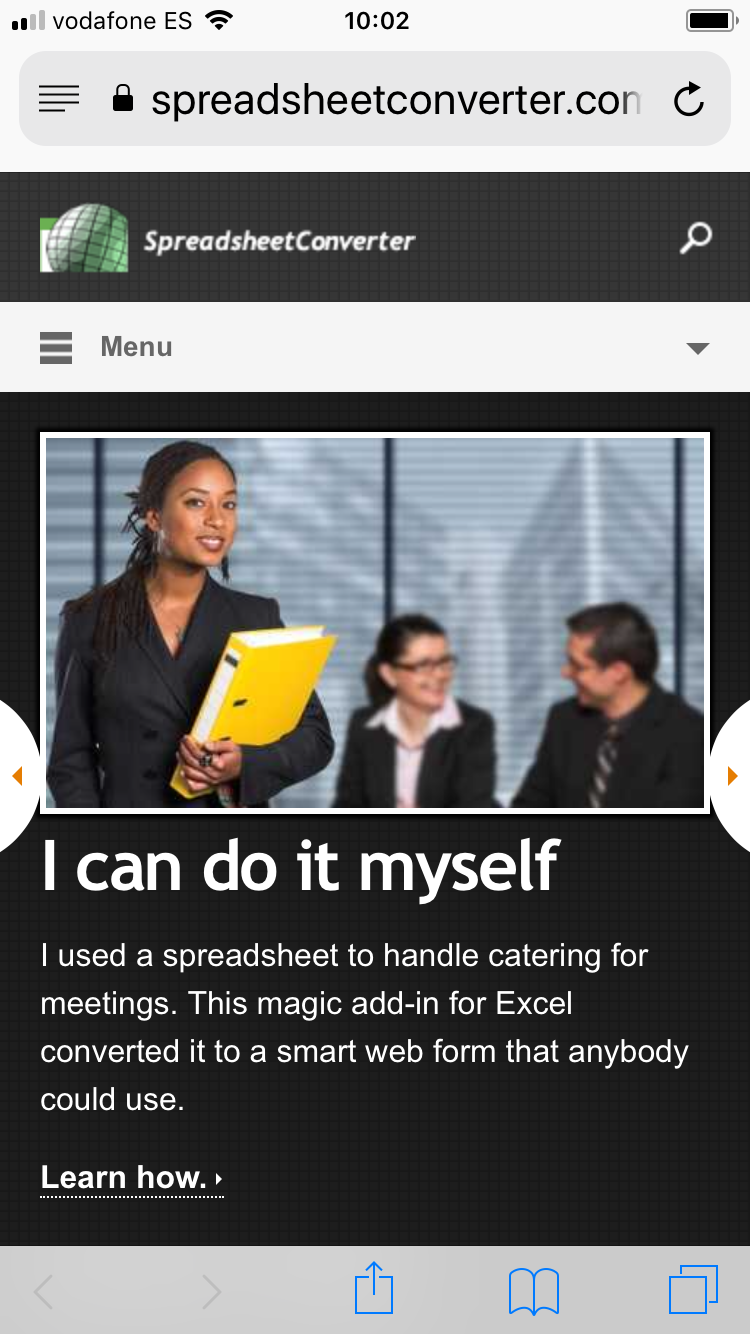Open Safari reader view icon

click(59, 99)
